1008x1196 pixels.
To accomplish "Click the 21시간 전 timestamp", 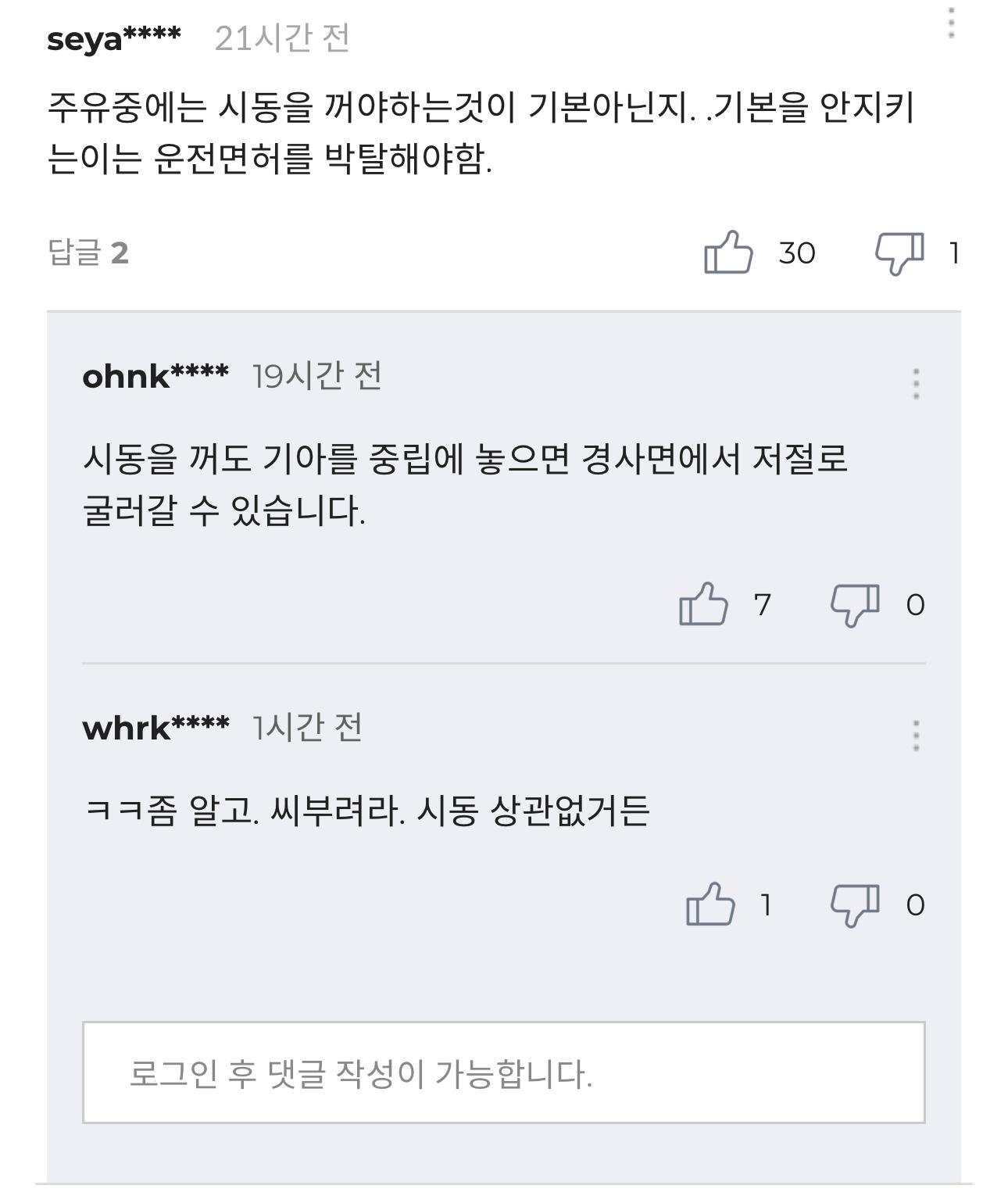I will pyautogui.click(x=281, y=36).
